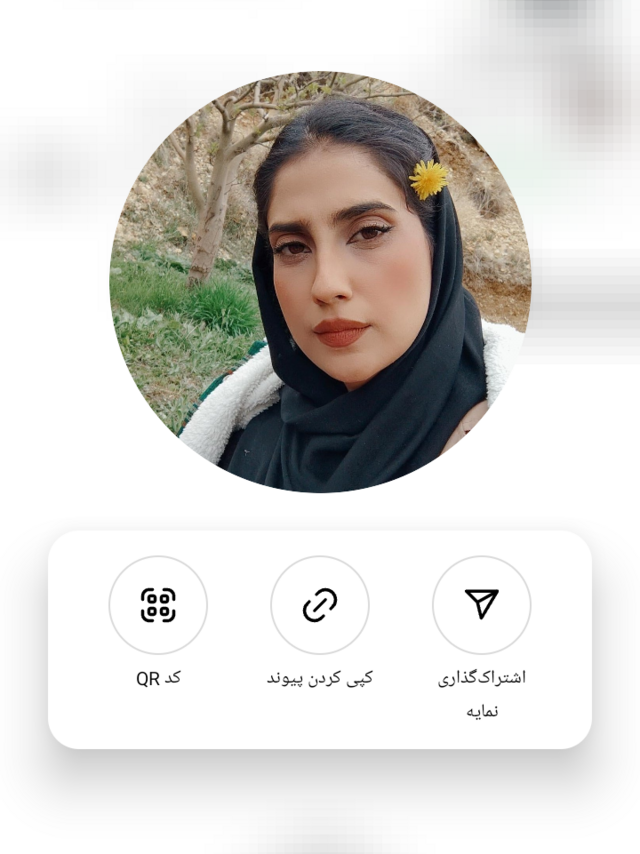
Task: Share this profile via the paper-plane button
Action: click(482, 605)
